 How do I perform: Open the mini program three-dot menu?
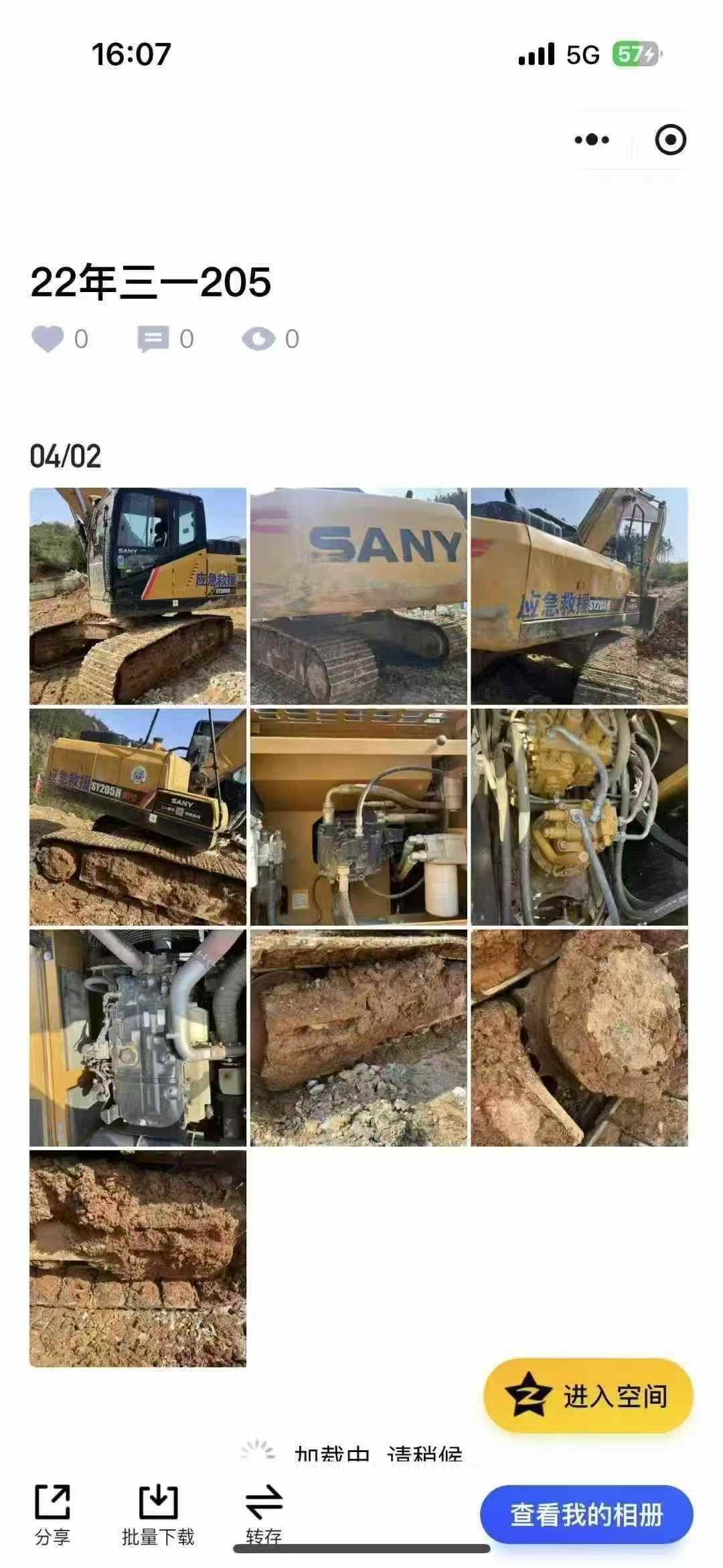592,140
